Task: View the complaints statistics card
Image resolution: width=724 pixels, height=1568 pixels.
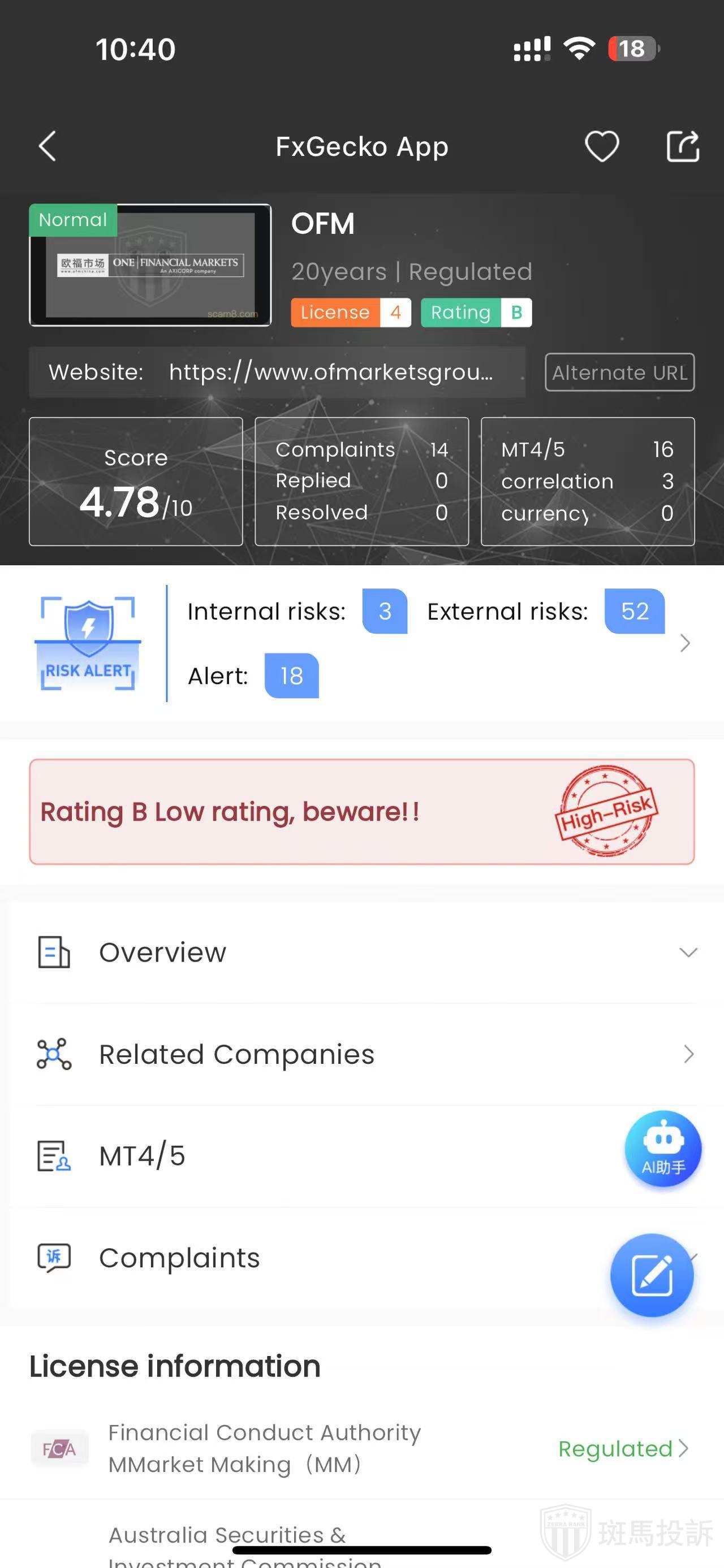Action: click(361, 482)
